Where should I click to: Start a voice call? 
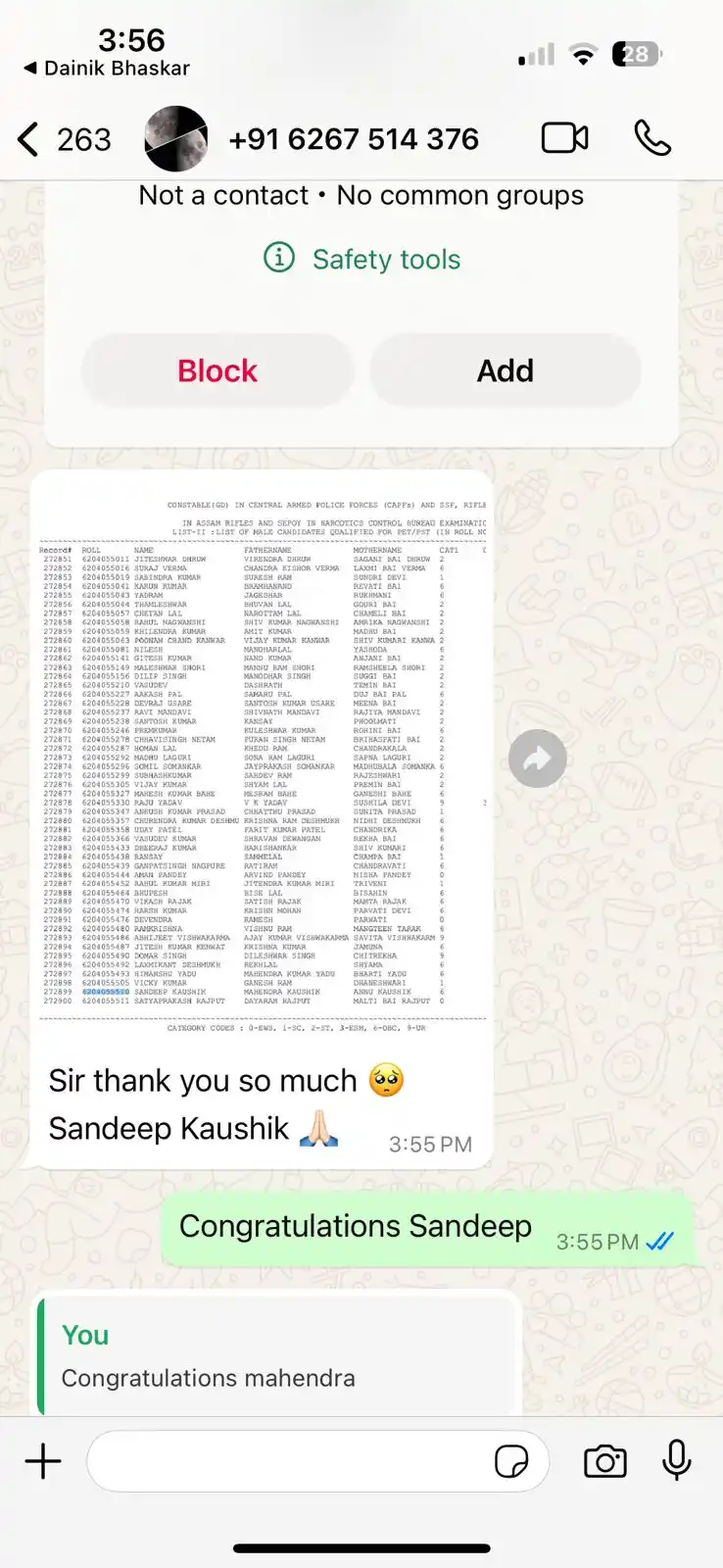652,139
